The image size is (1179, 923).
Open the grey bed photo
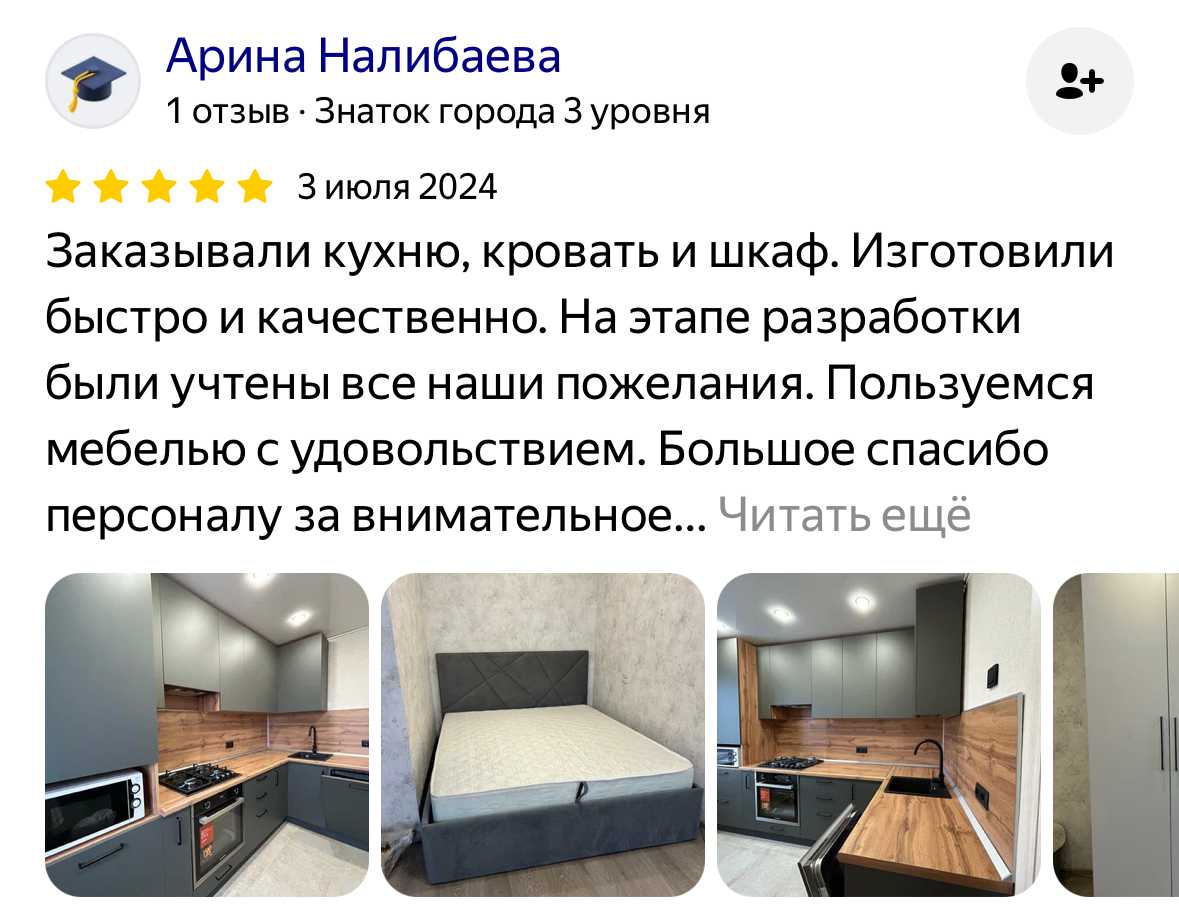[x=543, y=734]
